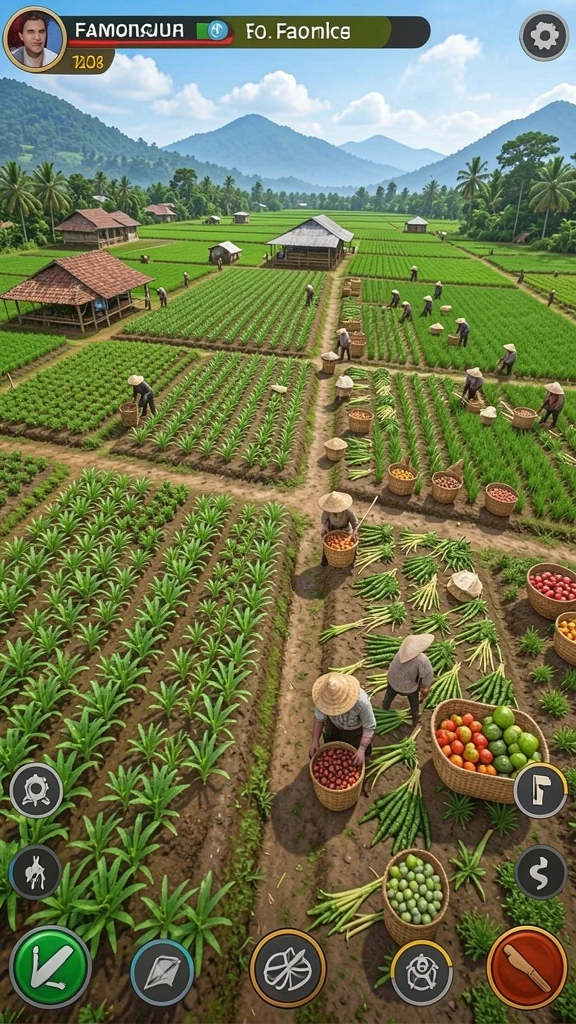Tap the round blue icon in the top bar
Viewport: 576px width, 1024px height.
217,30
